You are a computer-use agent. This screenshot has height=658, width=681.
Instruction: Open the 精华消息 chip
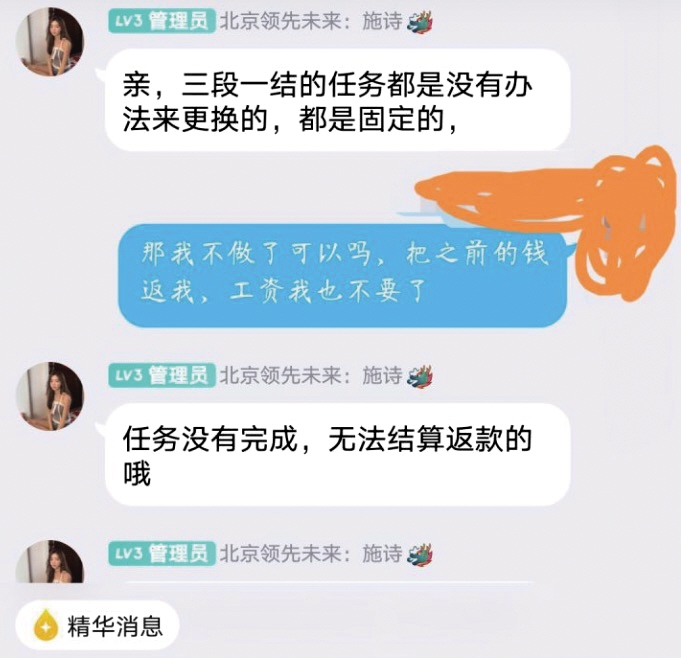tap(98, 627)
